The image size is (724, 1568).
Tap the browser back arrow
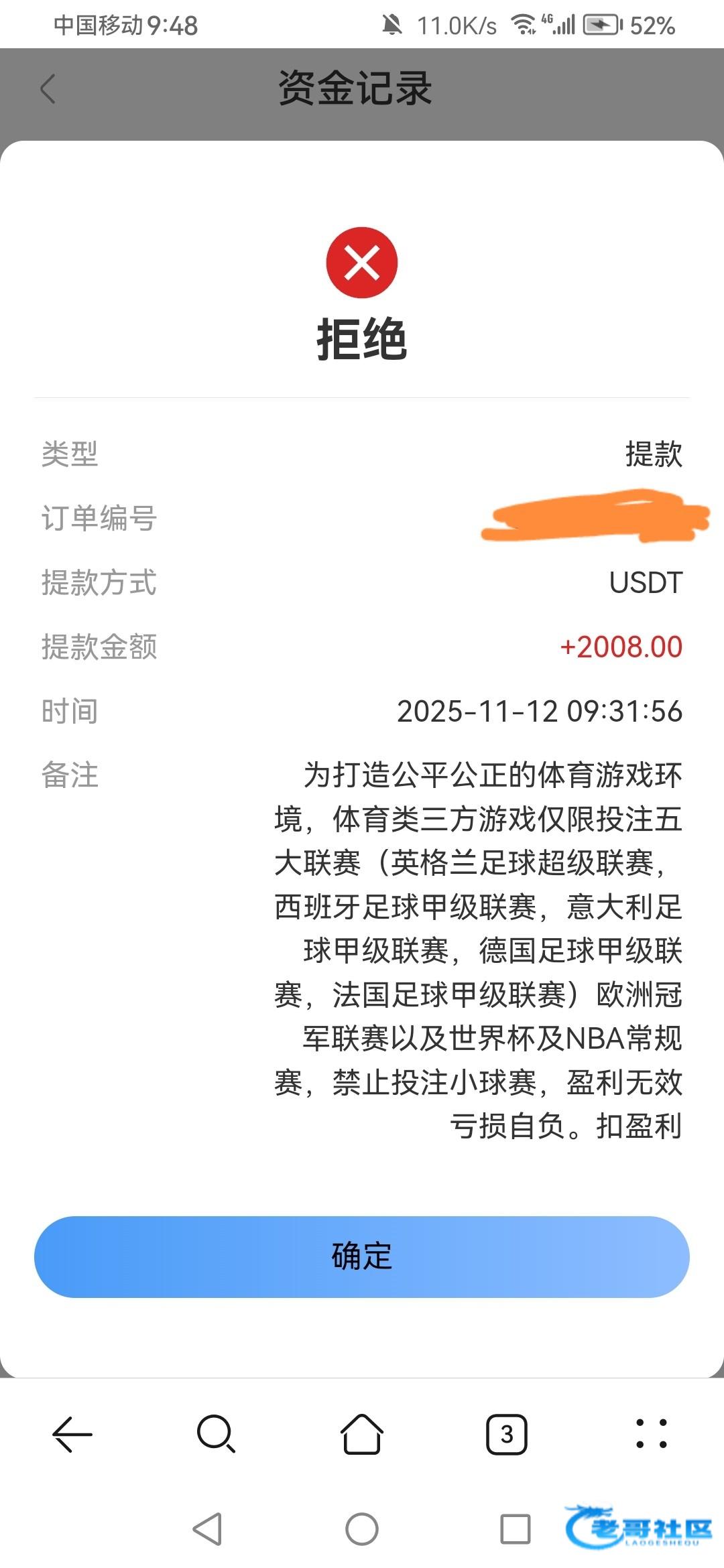72,1434
